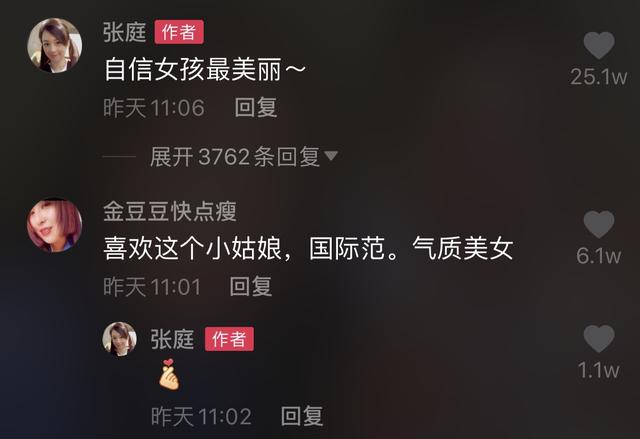Image resolution: width=640 pixels, height=439 pixels.
Task: Like 张庭's comment 自信女孩最美丽
Action: (598, 46)
